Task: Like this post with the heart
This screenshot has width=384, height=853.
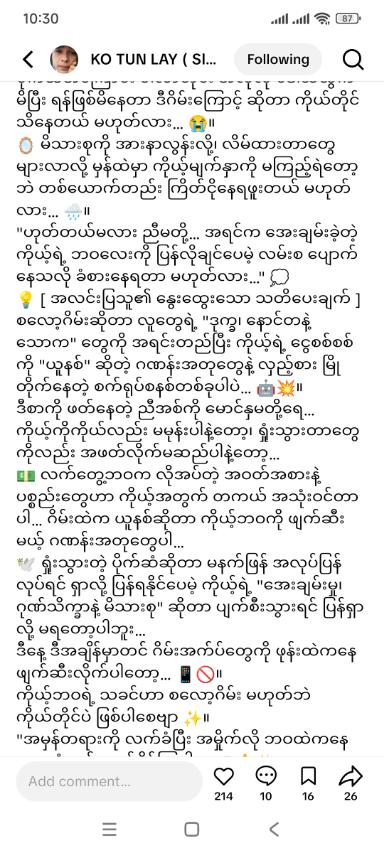Action: [x=224, y=776]
